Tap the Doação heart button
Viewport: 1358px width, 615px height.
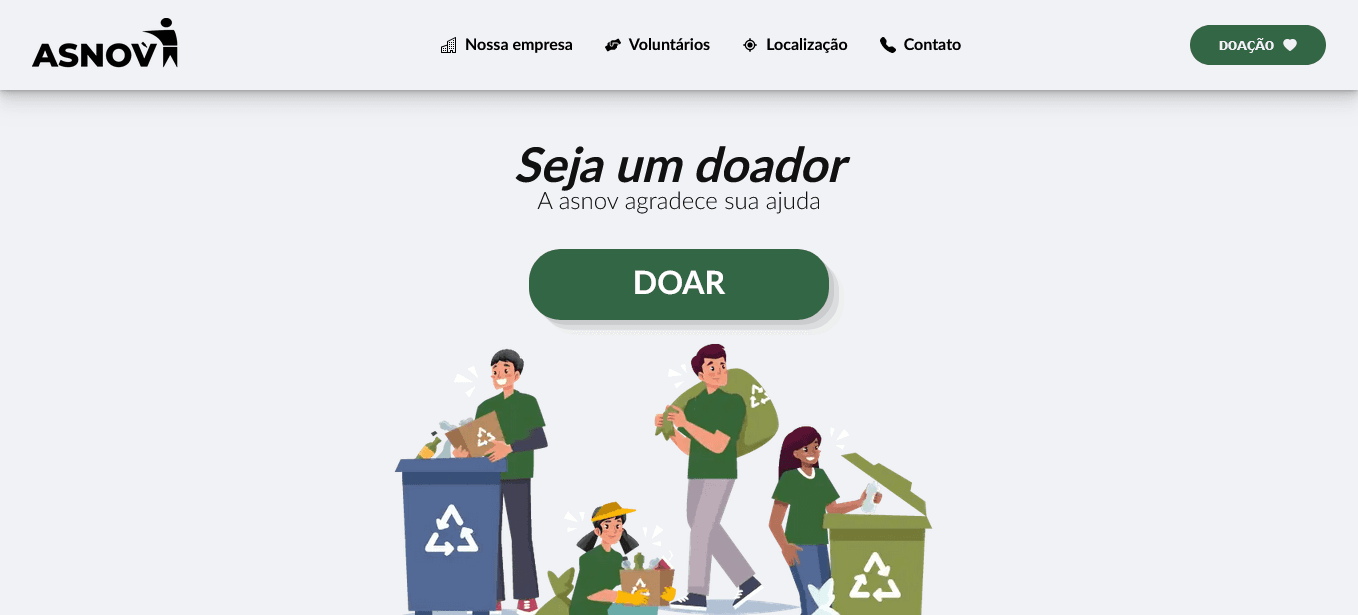point(1257,45)
